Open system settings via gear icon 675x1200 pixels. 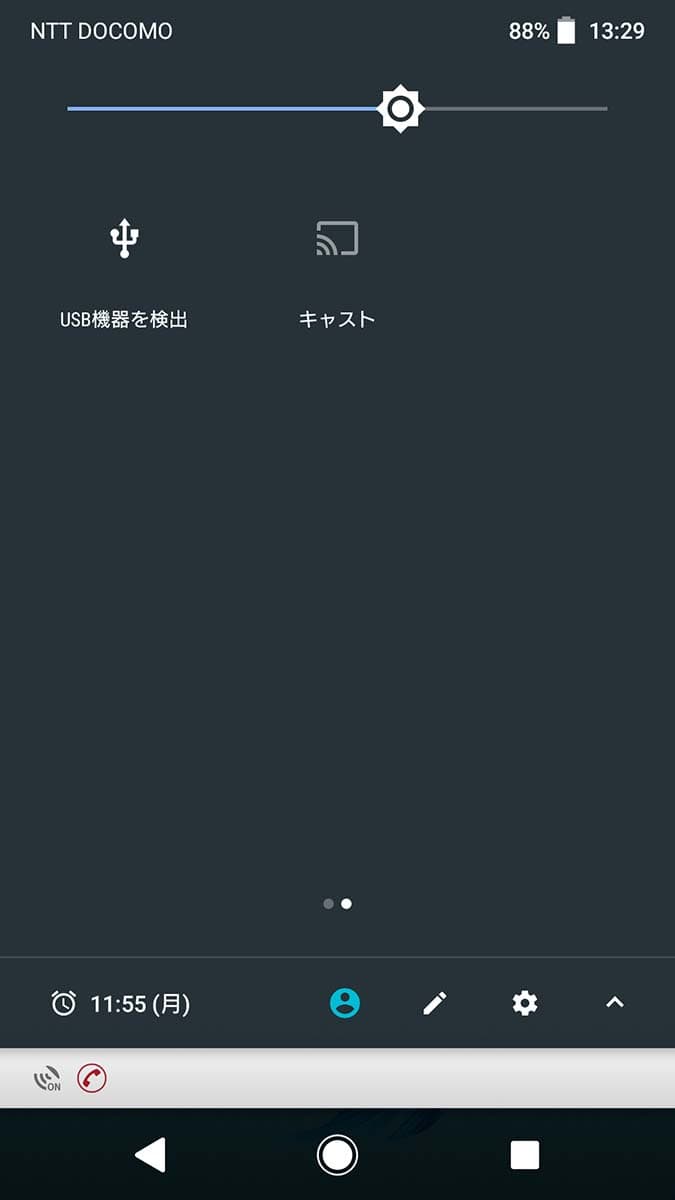(525, 1003)
